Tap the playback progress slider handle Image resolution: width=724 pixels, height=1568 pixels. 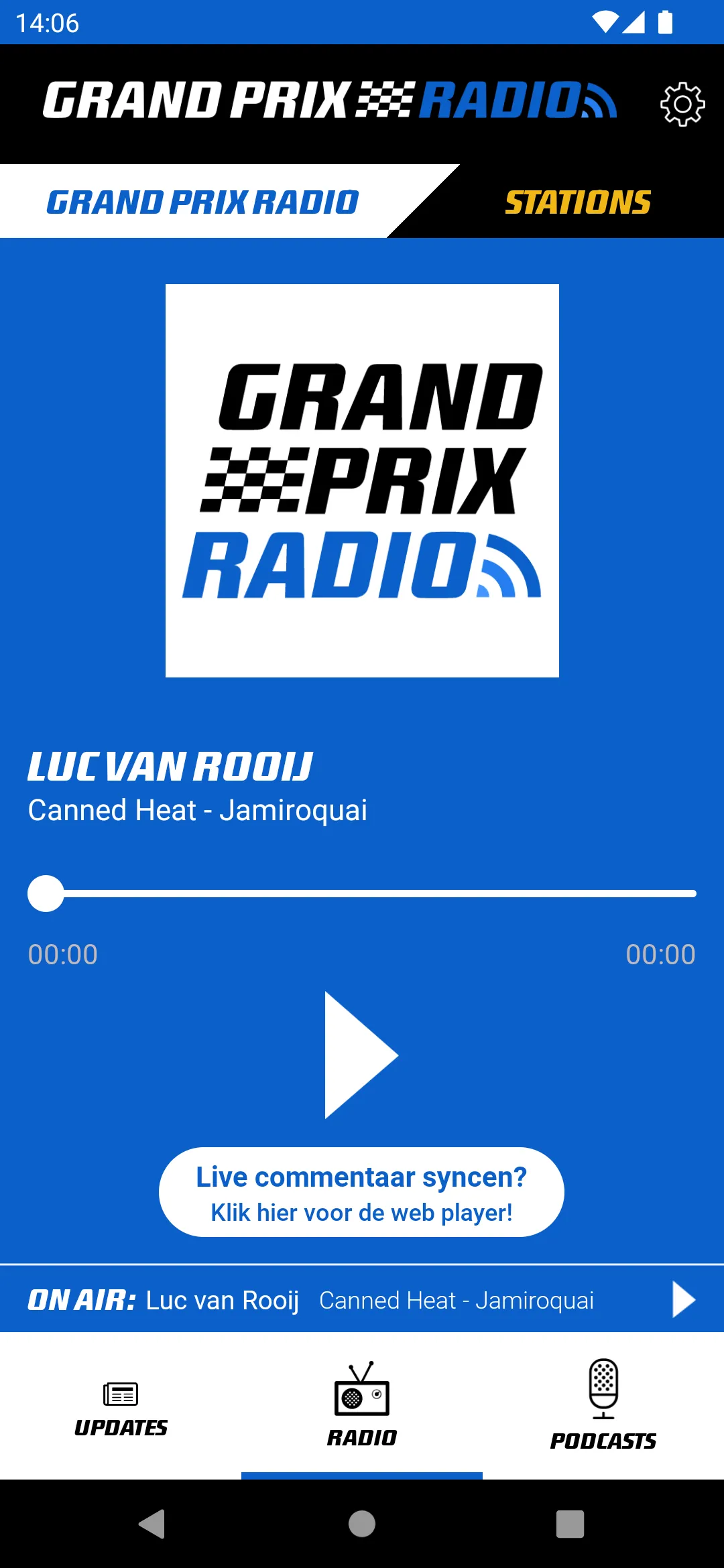pos(46,893)
